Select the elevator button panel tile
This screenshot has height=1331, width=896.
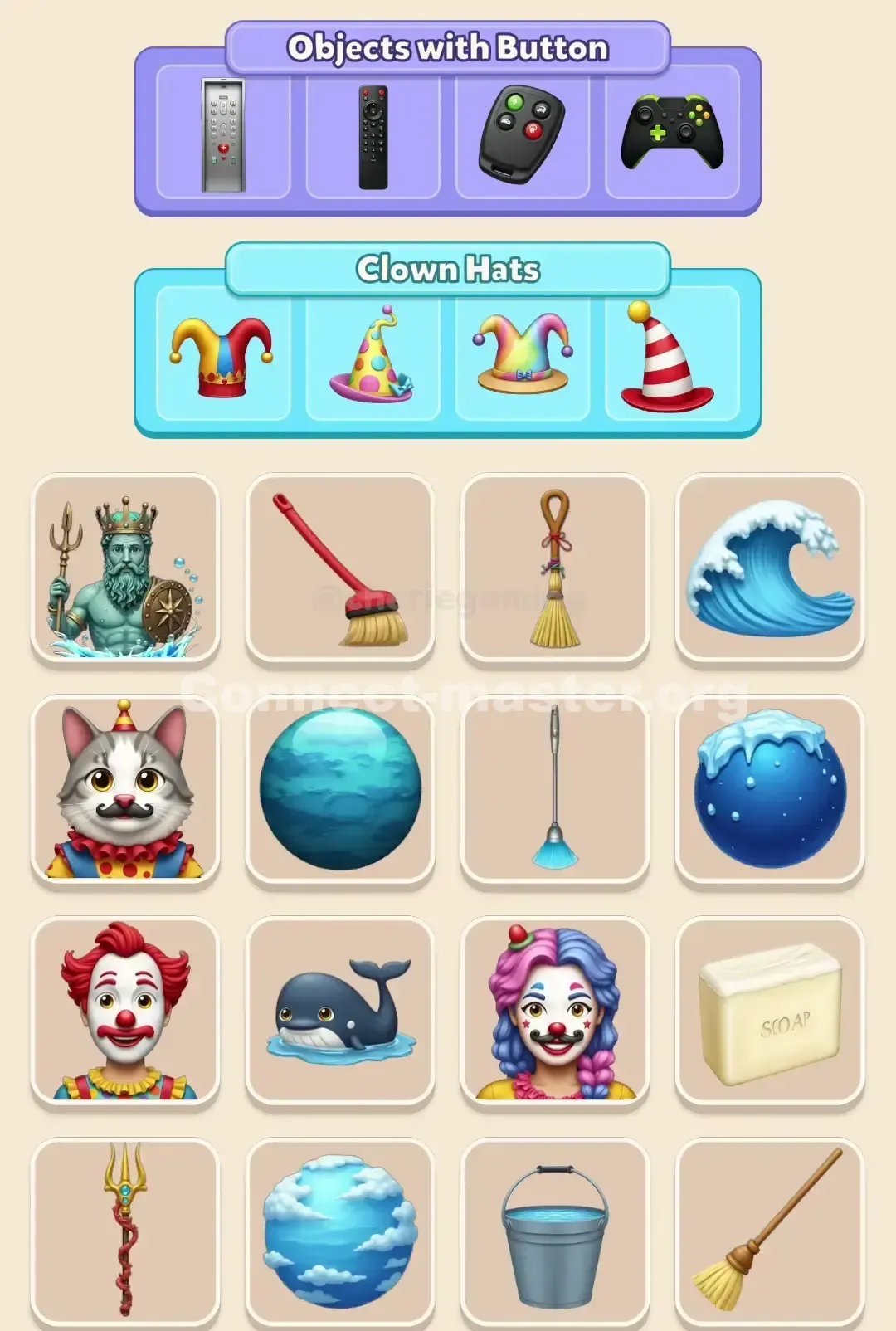pos(222,133)
